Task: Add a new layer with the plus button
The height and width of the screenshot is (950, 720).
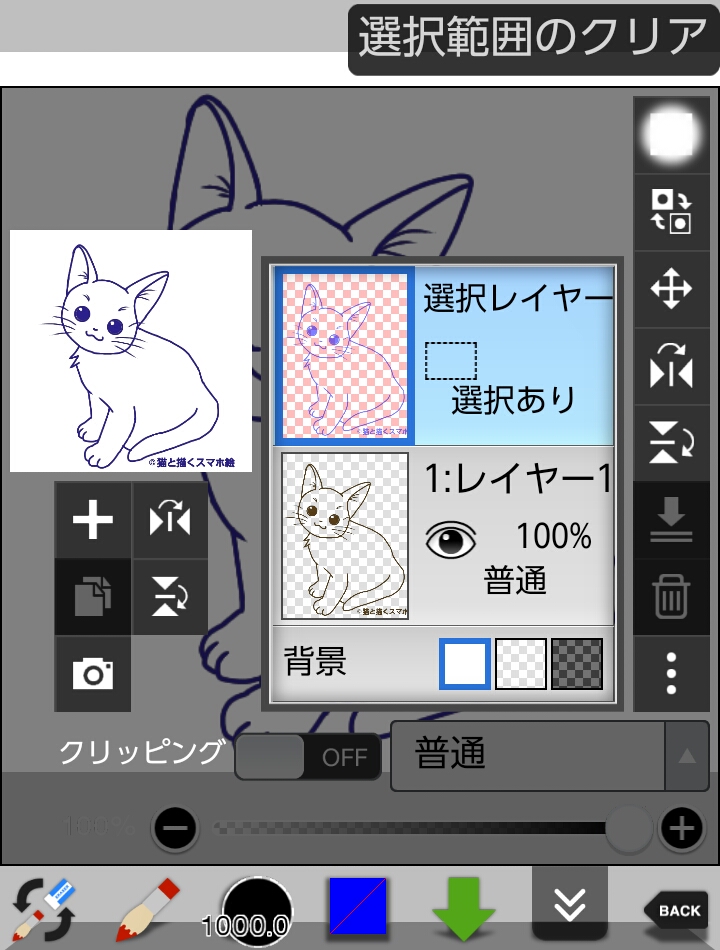Action: coord(93,520)
